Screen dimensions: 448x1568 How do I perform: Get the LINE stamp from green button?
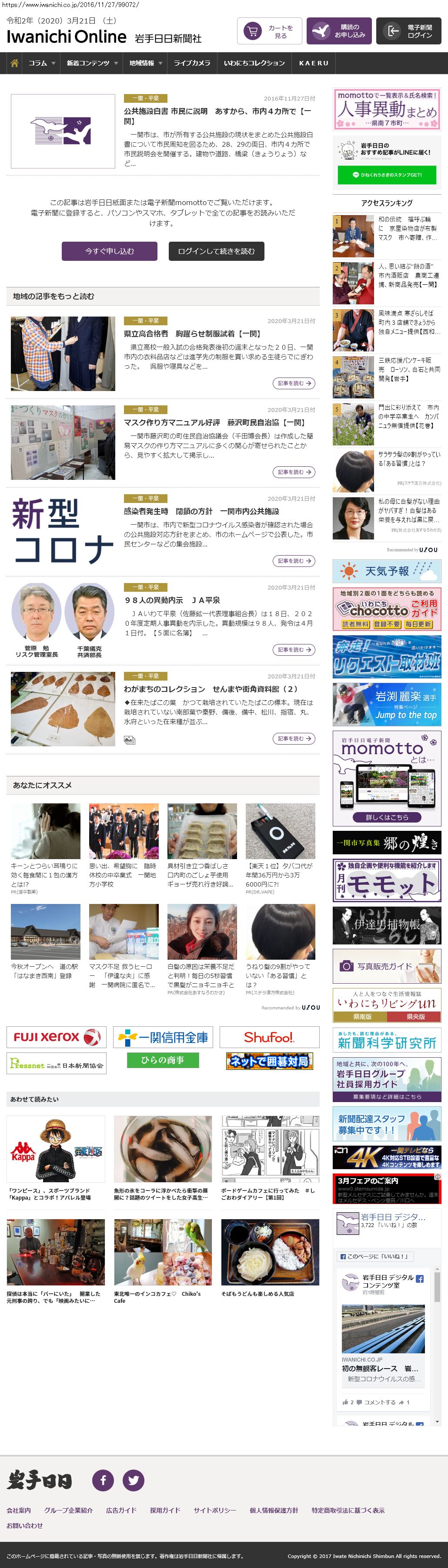point(387,175)
